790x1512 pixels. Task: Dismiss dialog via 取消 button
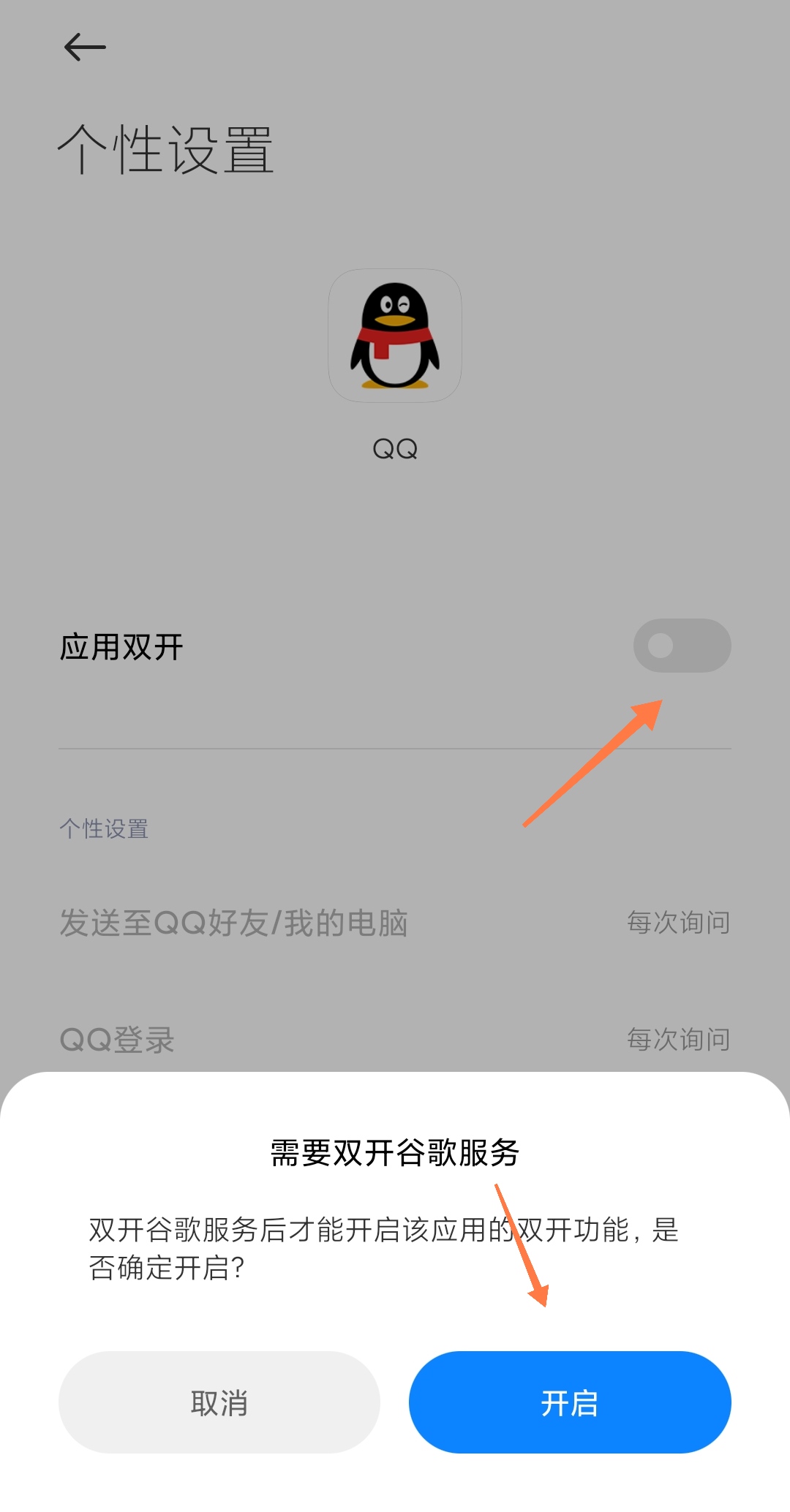(x=219, y=1402)
